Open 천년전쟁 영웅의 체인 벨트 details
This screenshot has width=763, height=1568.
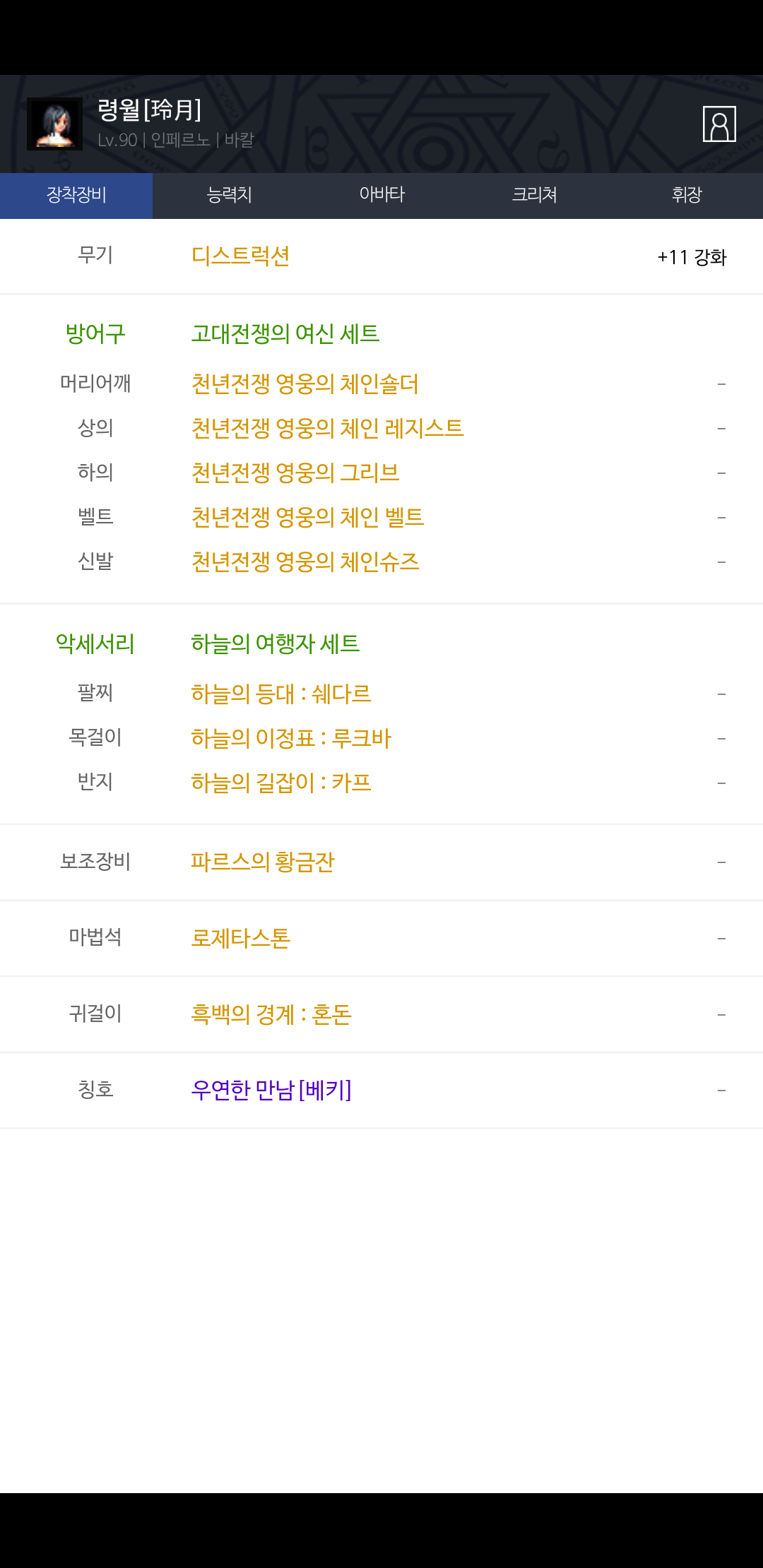click(307, 518)
